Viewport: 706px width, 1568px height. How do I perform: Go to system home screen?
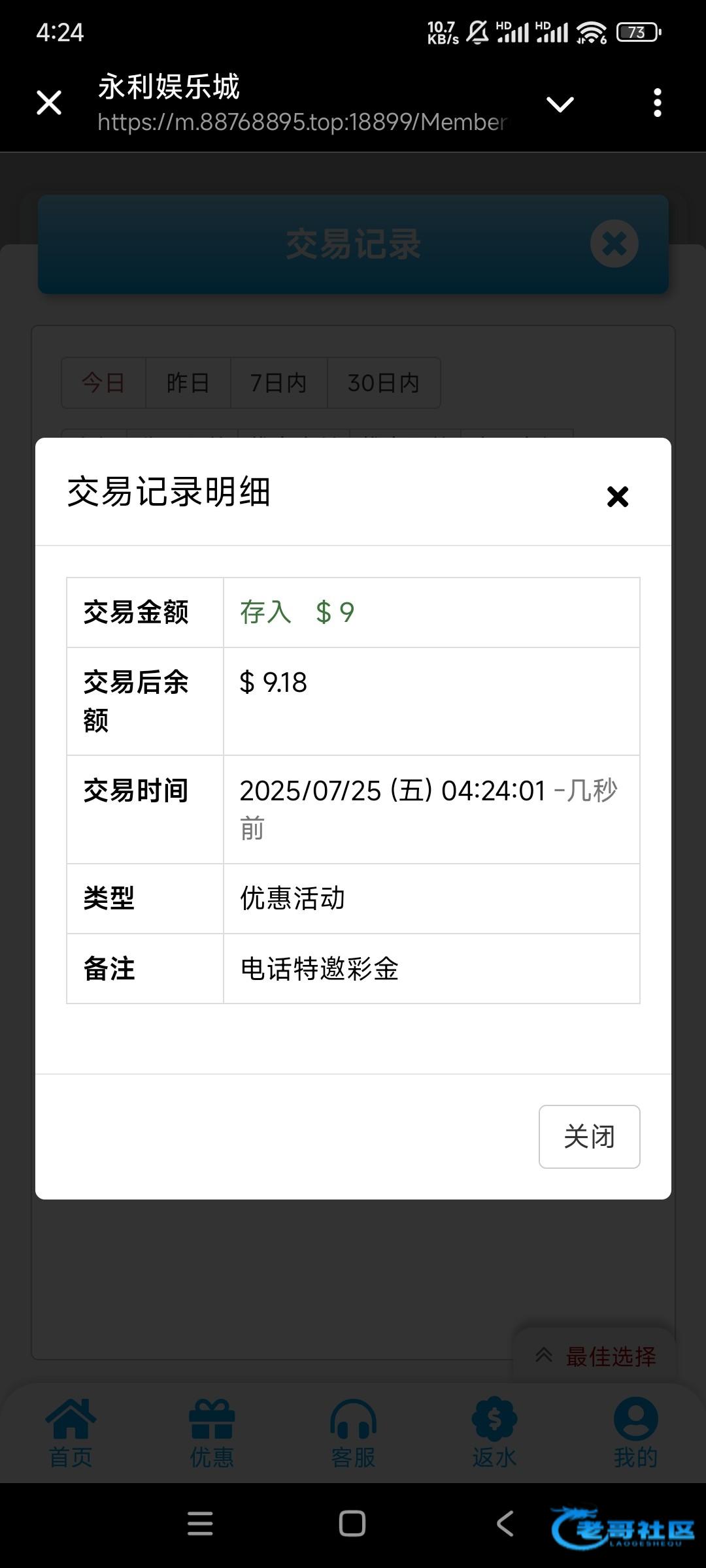tap(352, 1524)
